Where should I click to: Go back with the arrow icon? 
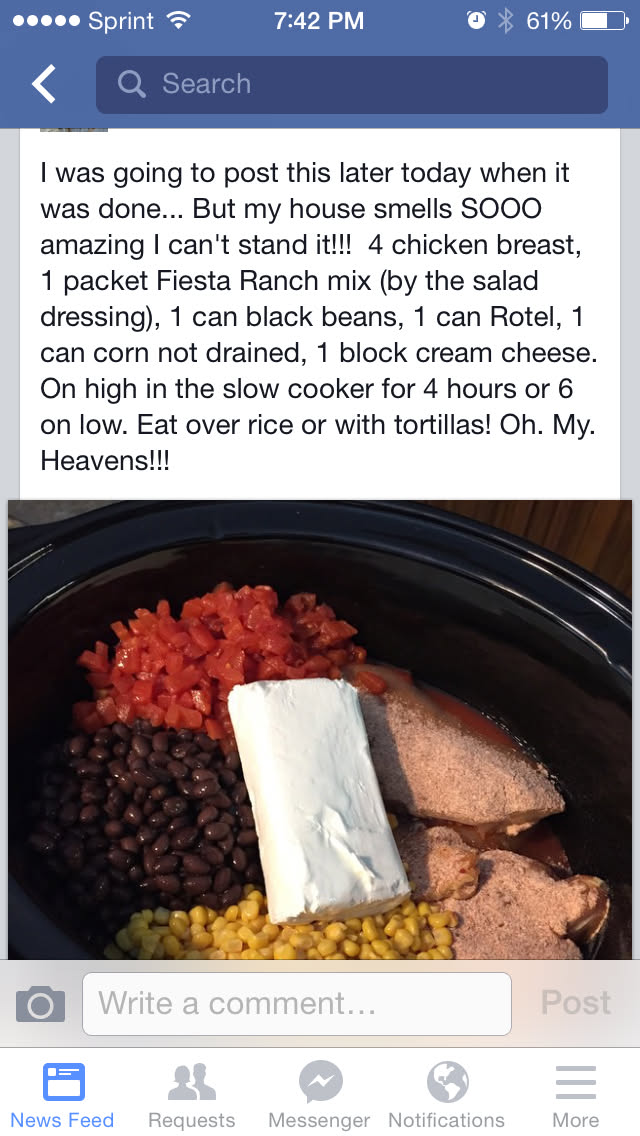(x=44, y=85)
